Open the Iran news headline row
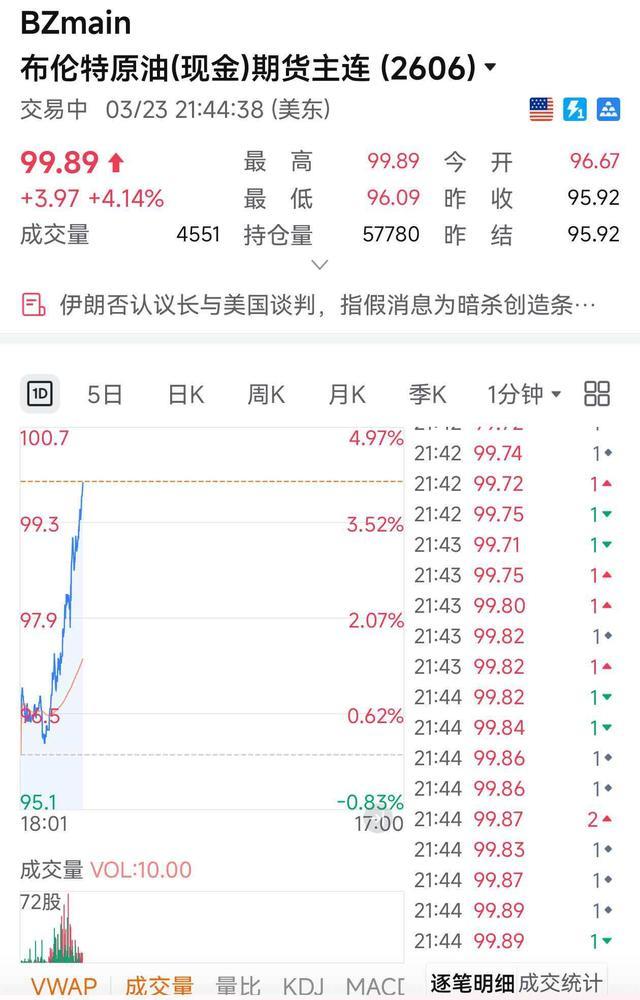This screenshot has height=1000, width=640. [310, 304]
